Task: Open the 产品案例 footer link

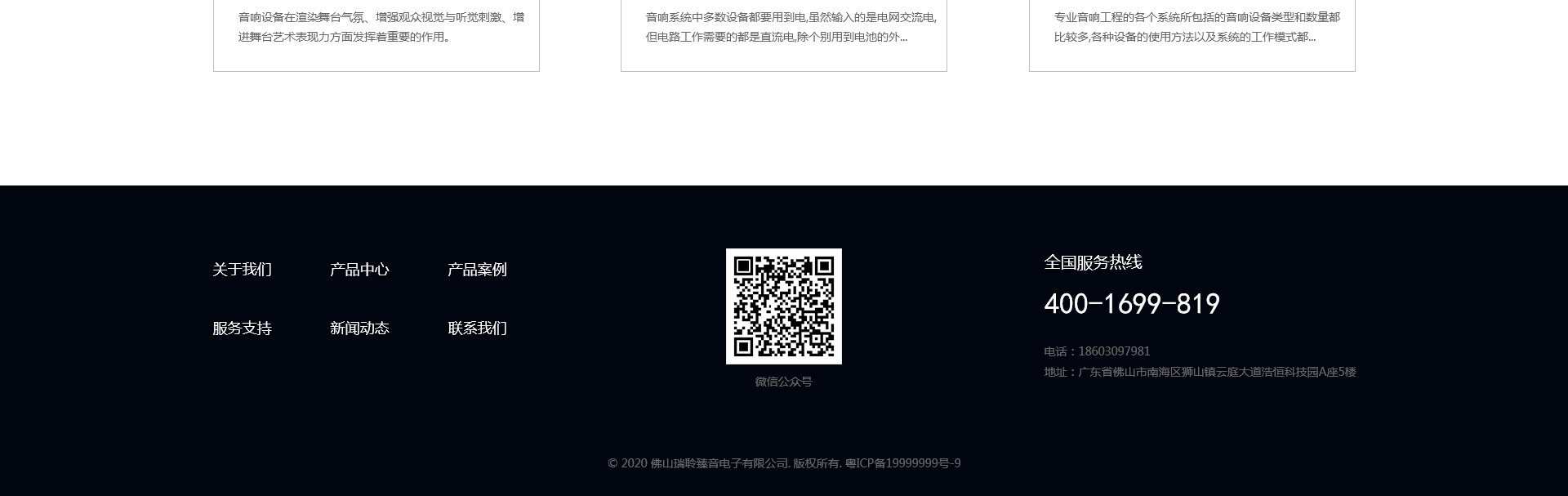Action: (x=477, y=270)
